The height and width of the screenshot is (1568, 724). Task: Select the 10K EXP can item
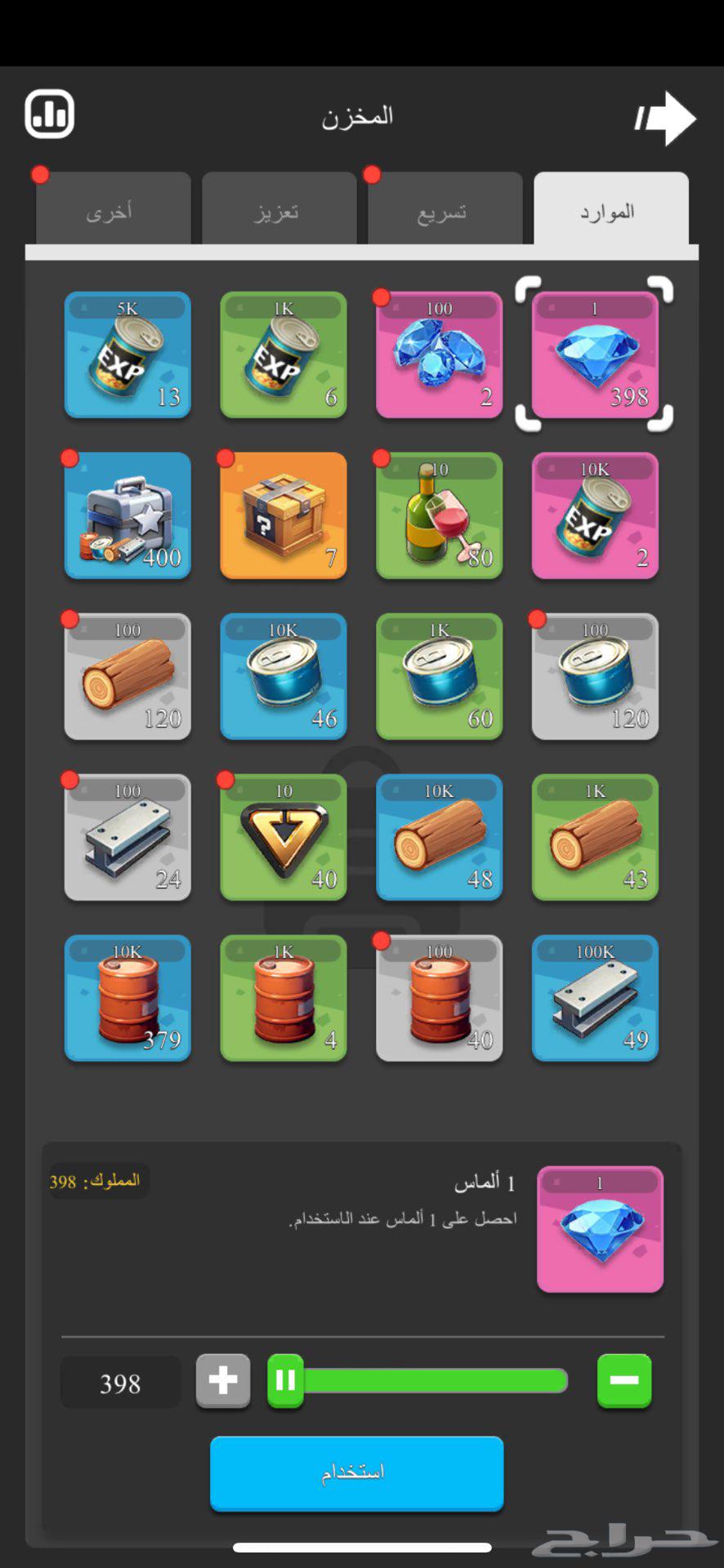pyautogui.click(x=595, y=515)
